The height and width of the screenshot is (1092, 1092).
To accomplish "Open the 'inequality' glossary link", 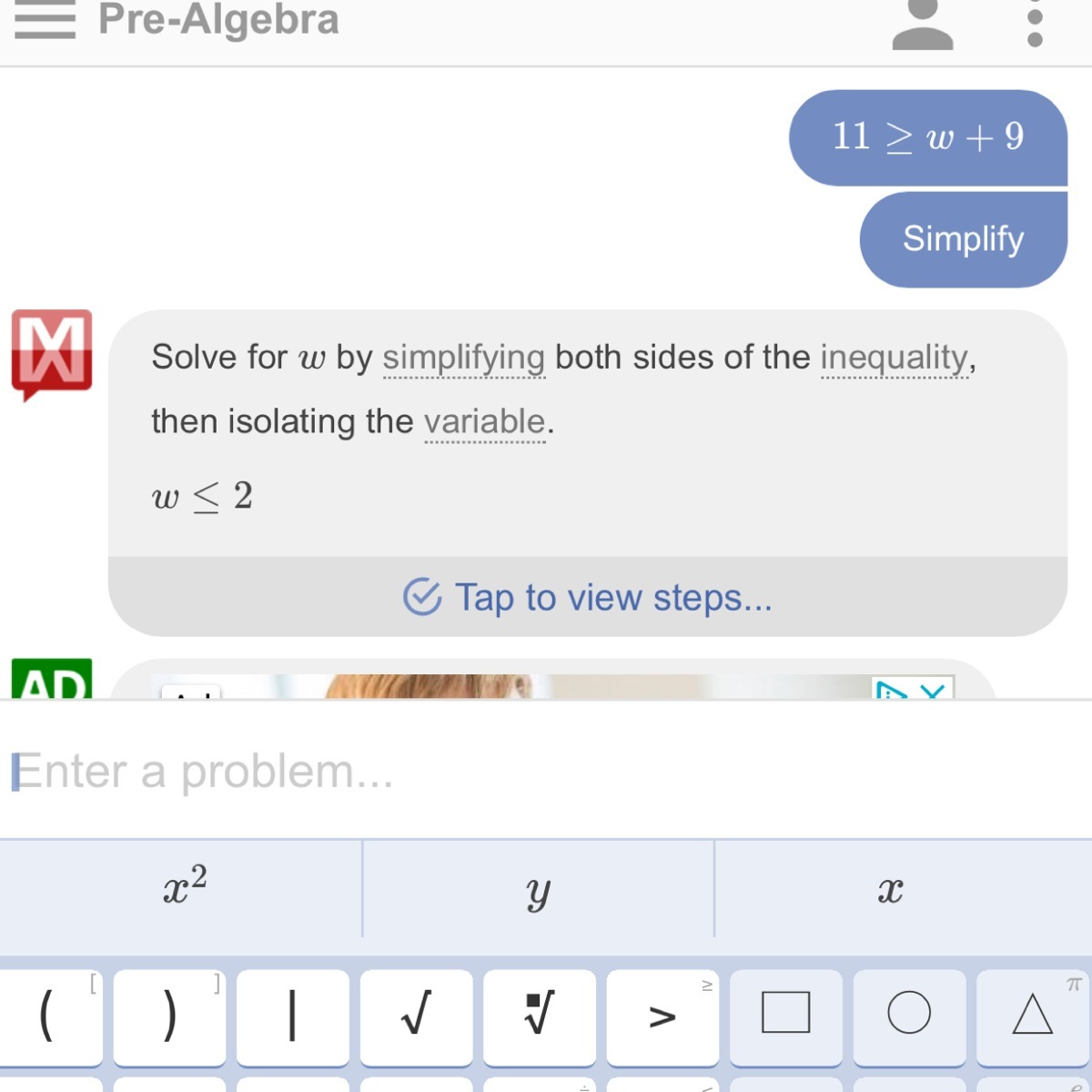I will [x=895, y=358].
